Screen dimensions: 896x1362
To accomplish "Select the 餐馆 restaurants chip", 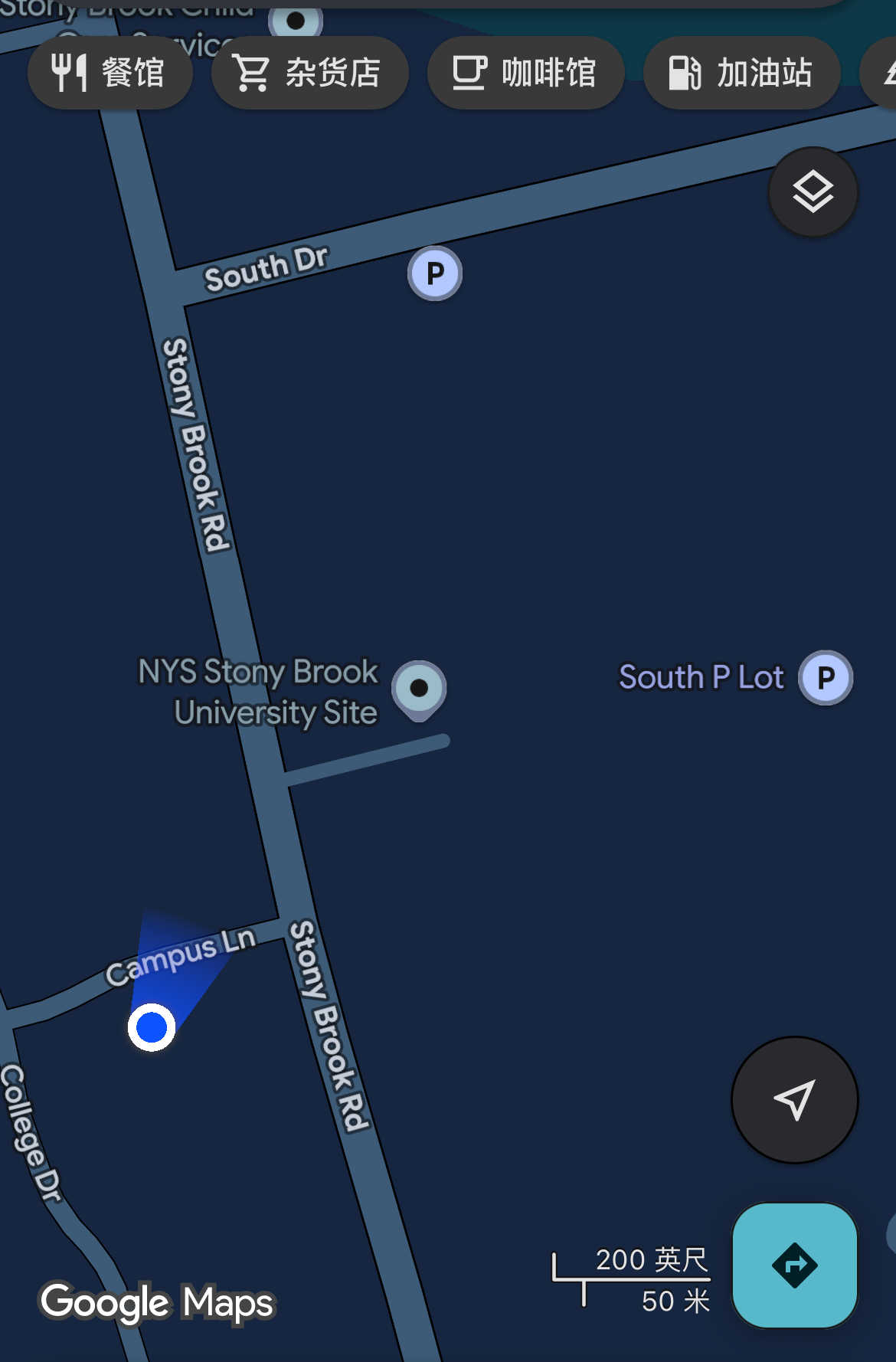I will pyautogui.click(x=110, y=74).
